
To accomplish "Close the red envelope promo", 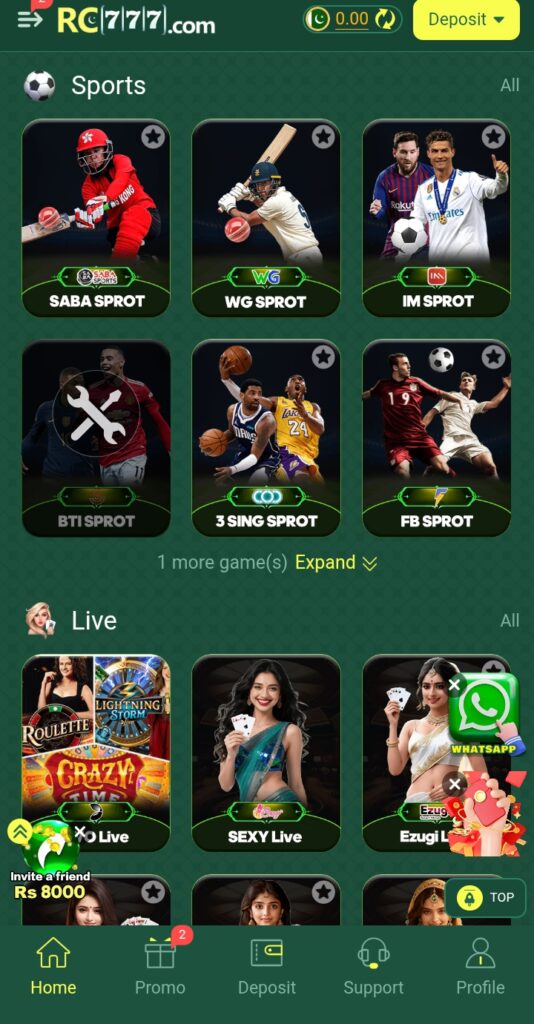I will (455, 784).
